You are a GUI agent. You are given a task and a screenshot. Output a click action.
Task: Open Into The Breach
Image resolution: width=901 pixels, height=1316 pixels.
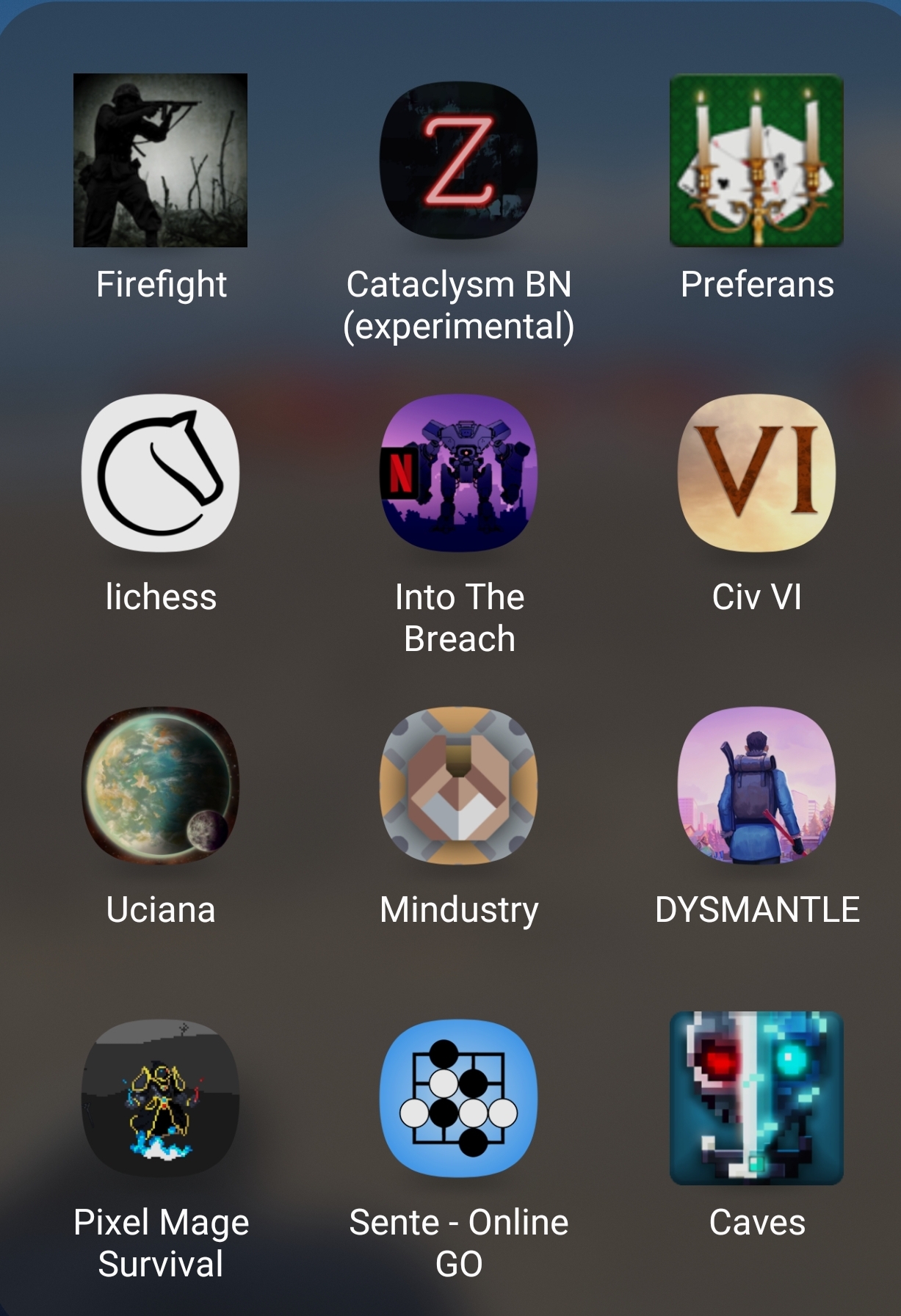458,473
